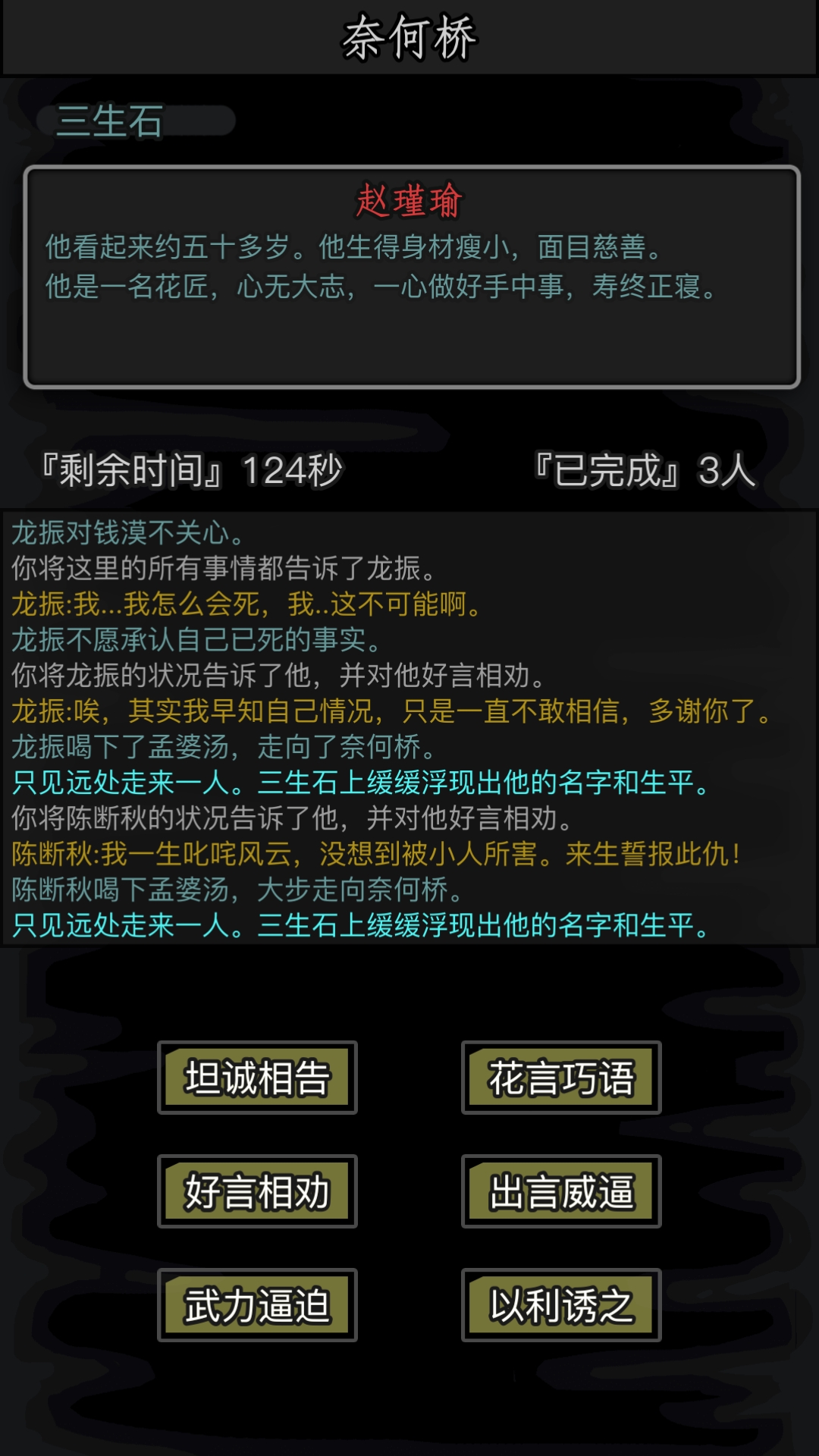The height and width of the screenshot is (1456, 819).
Task: Choose the 坦诚相告 option
Action: (x=257, y=1077)
